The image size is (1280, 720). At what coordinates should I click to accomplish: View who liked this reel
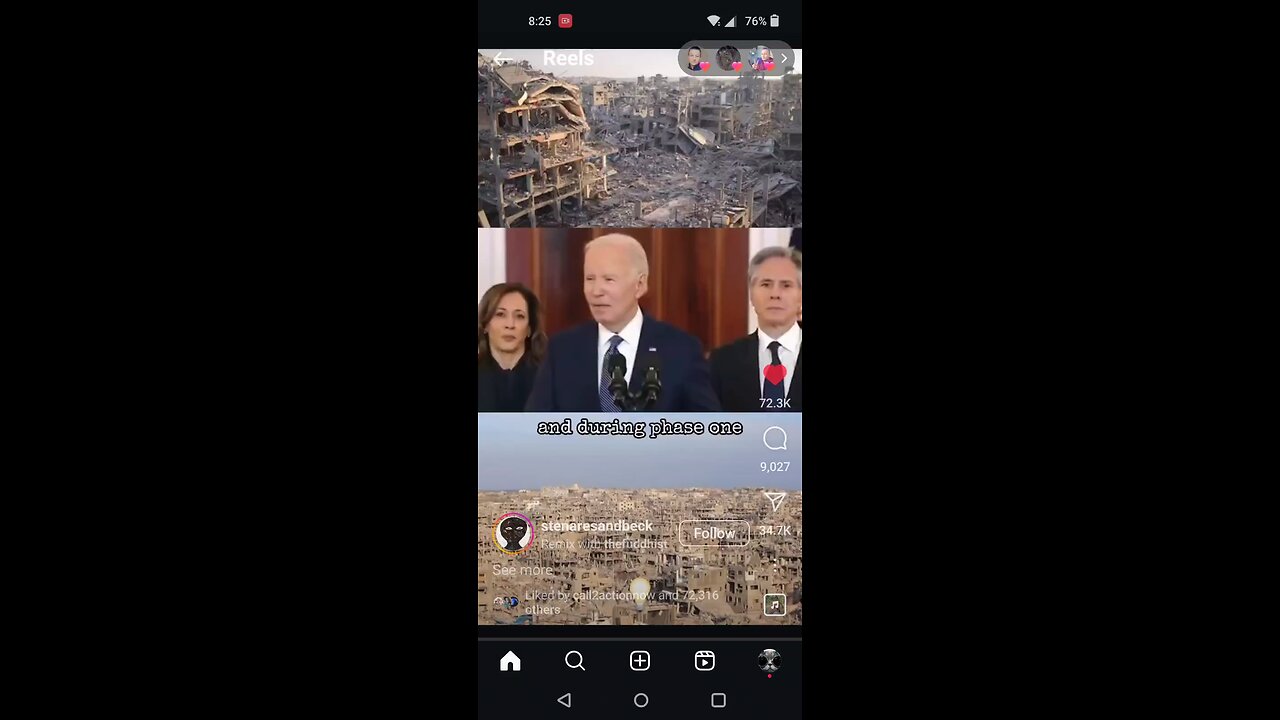620,602
